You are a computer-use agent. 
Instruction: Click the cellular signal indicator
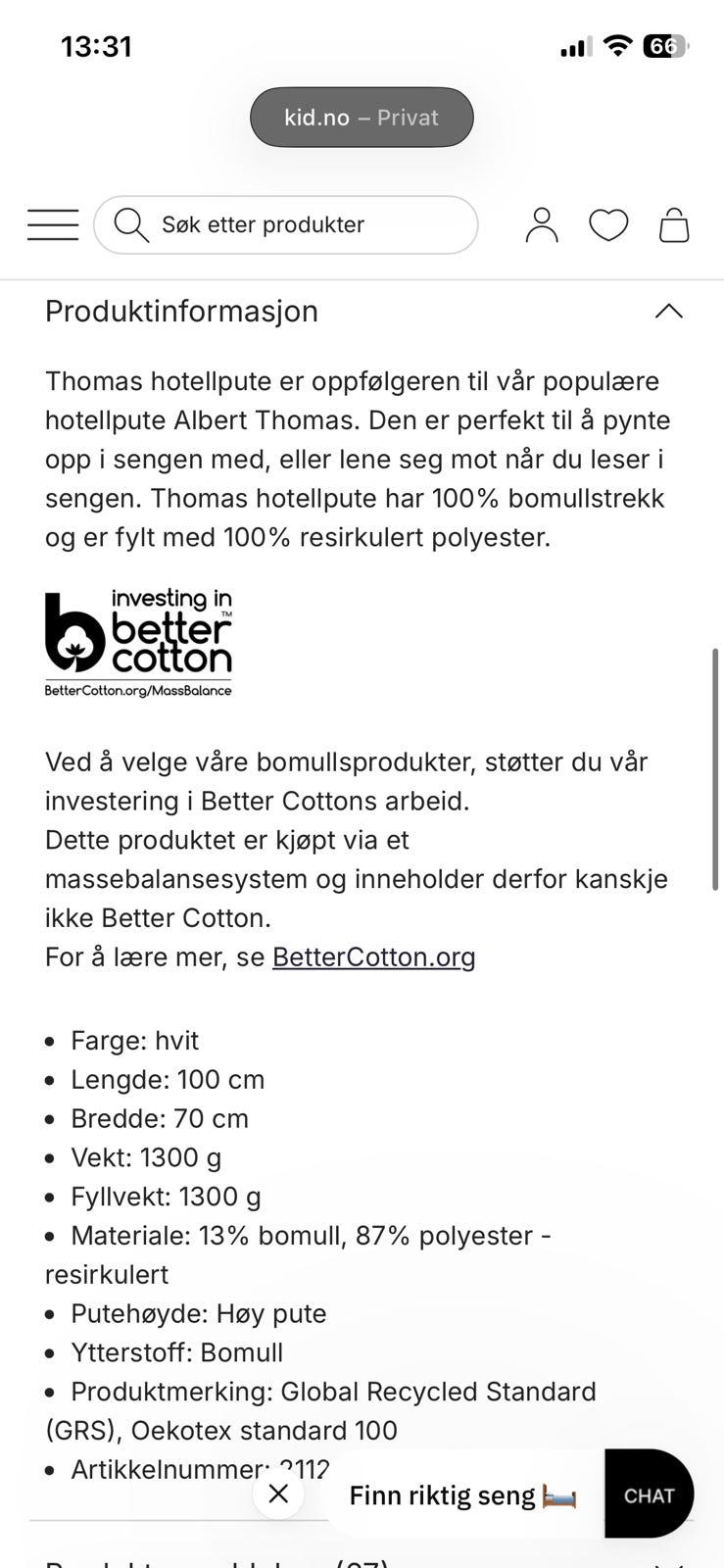pyautogui.click(x=573, y=45)
